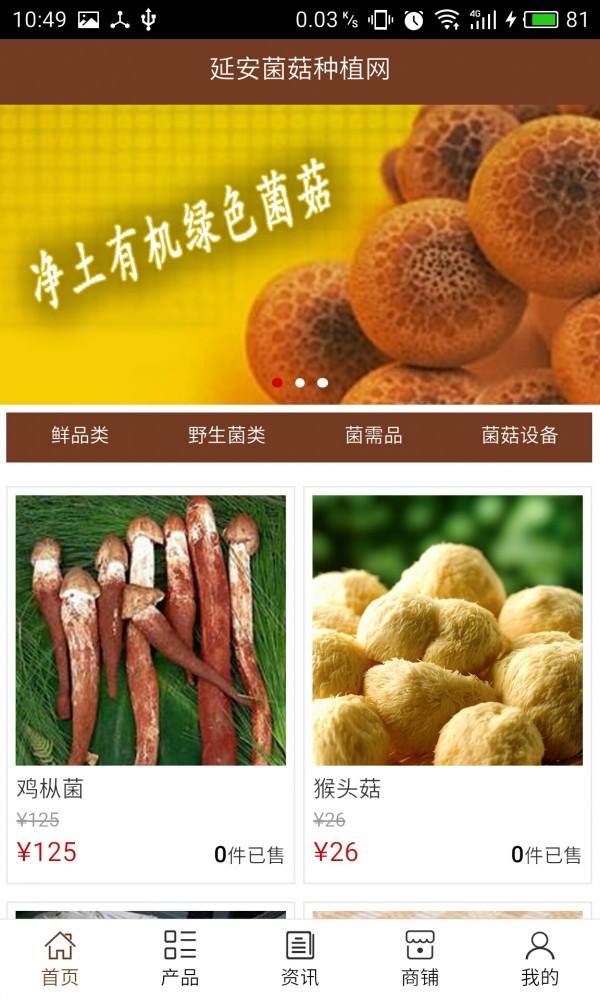This screenshot has width=600, height=1000.
Task: Open the 我的 profile tab
Action: (540, 959)
